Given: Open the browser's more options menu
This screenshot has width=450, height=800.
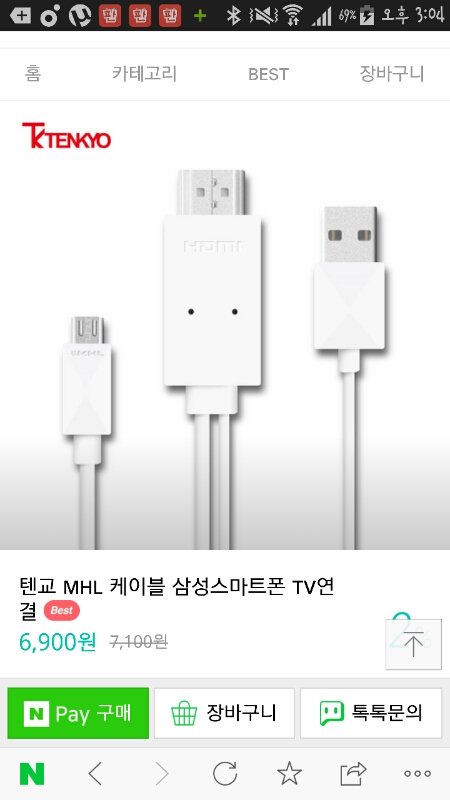Looking at the screenshot, I should click(x=417, y=774).
